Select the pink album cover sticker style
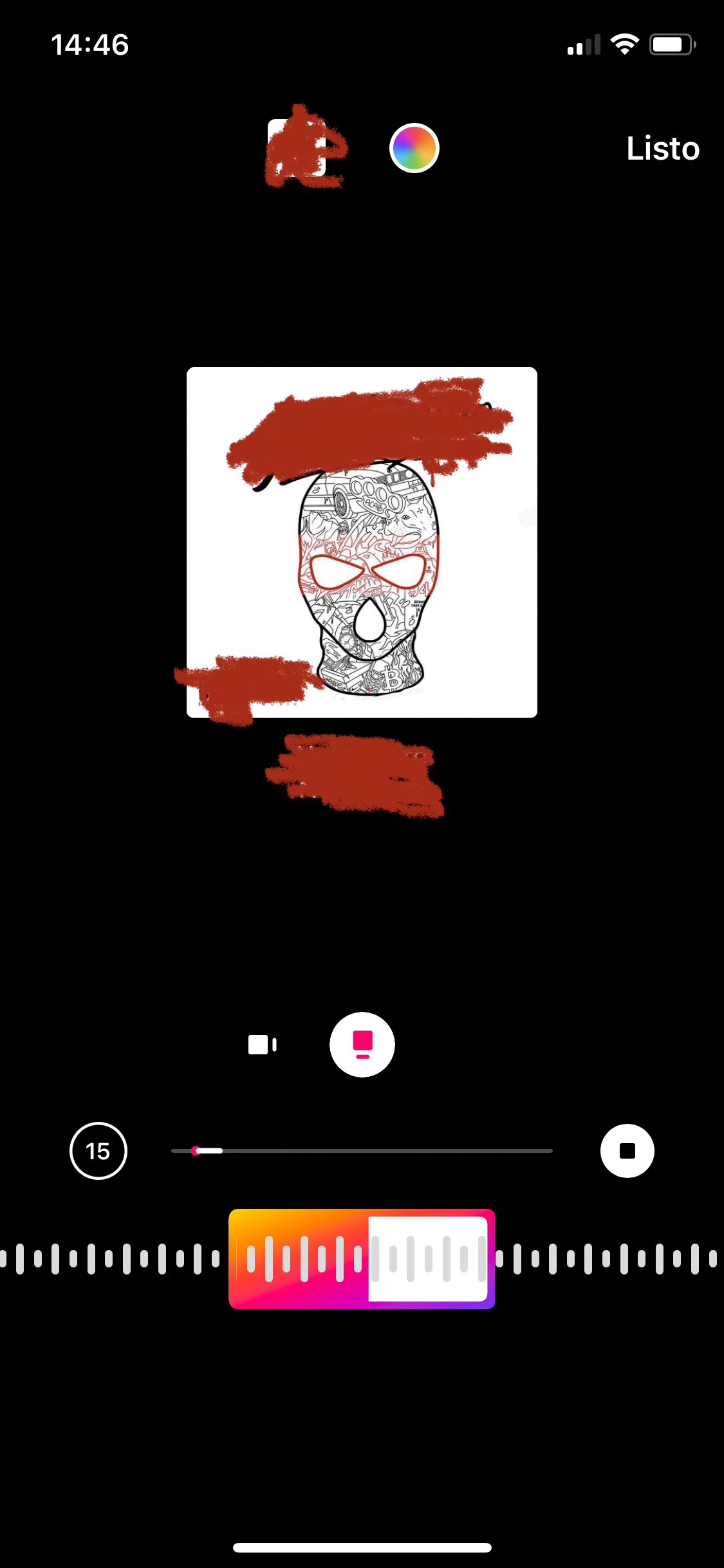Screen dimensions: 724x1568 click(x=362, y=1045)
